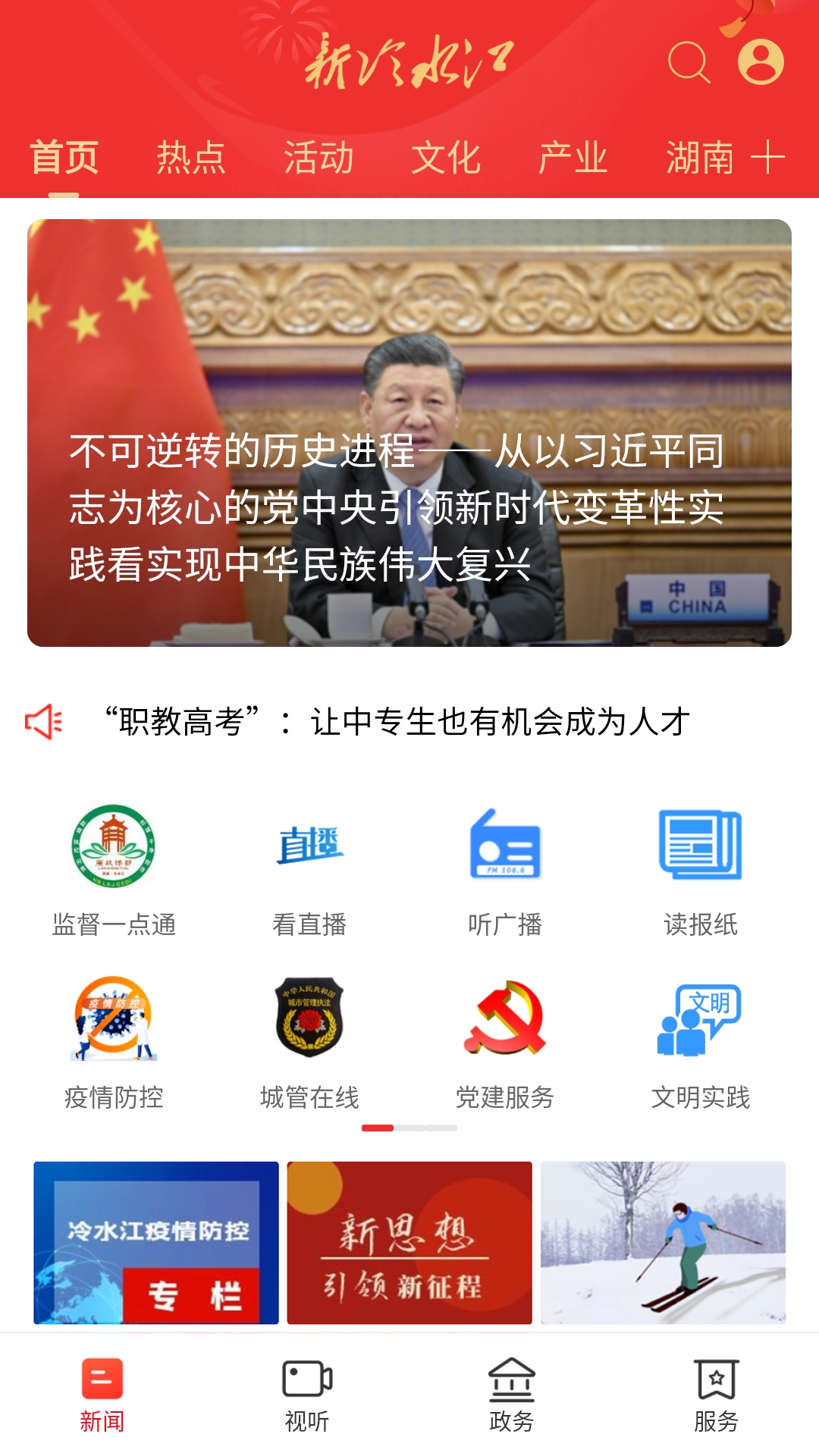Viewport: 819px width, 1456px height.
Task: Open the search magnifier icon
Action: click(x=689, y=62)
